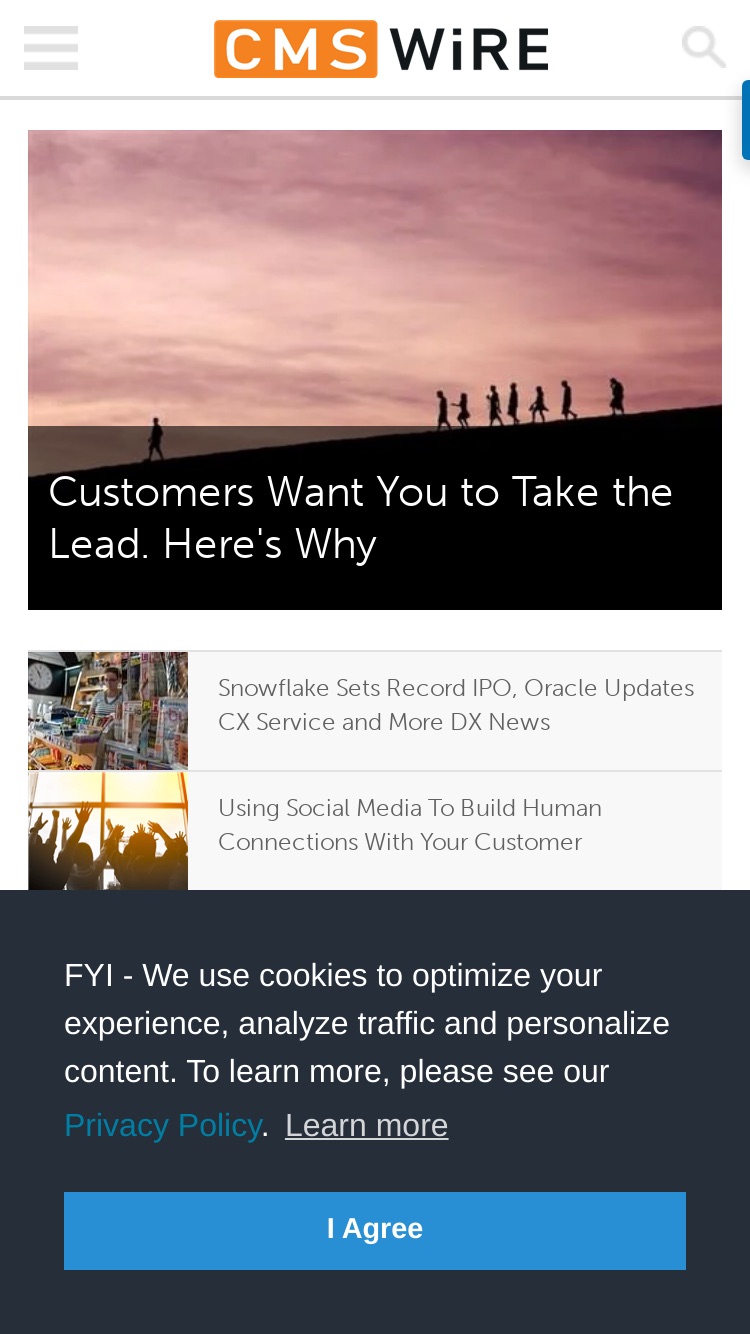Open the CMSWire logo home link

click(381, 49)
